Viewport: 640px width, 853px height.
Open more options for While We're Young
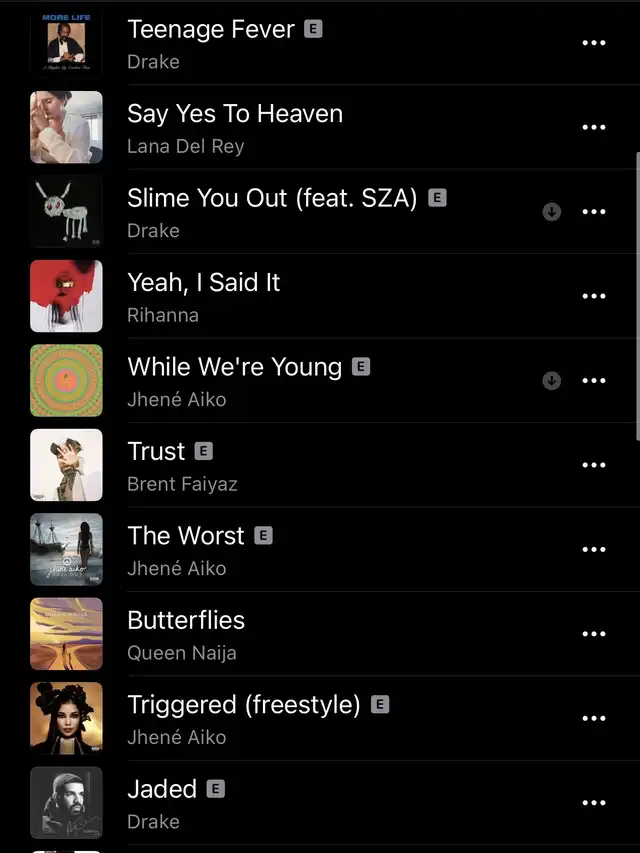pos(594,381)
